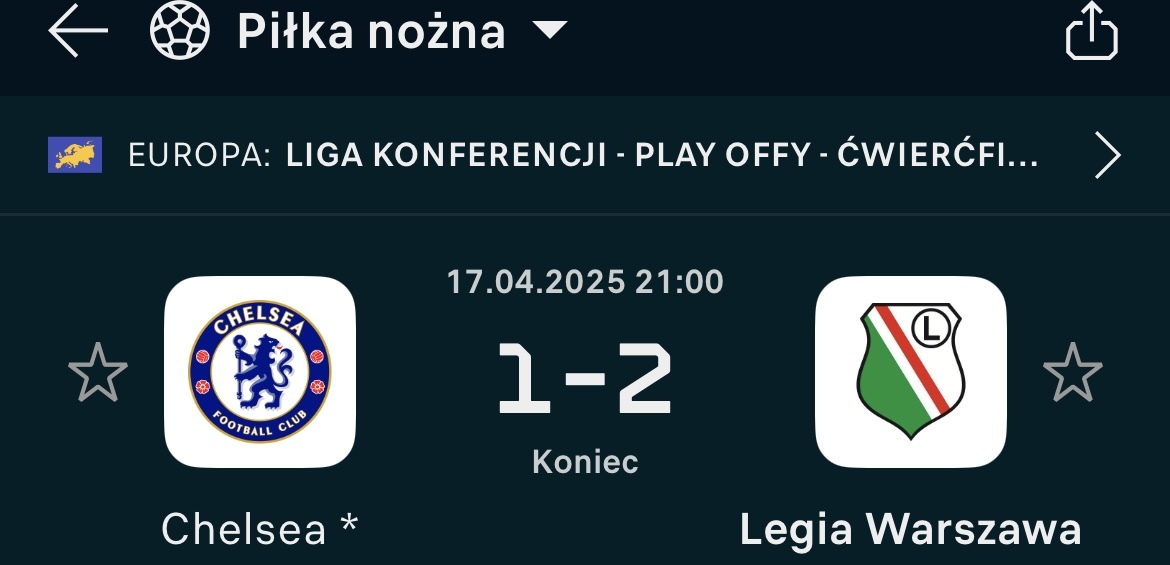
Task: Add Legia Warszawa to favorites with star
Action: (1072, 372)
